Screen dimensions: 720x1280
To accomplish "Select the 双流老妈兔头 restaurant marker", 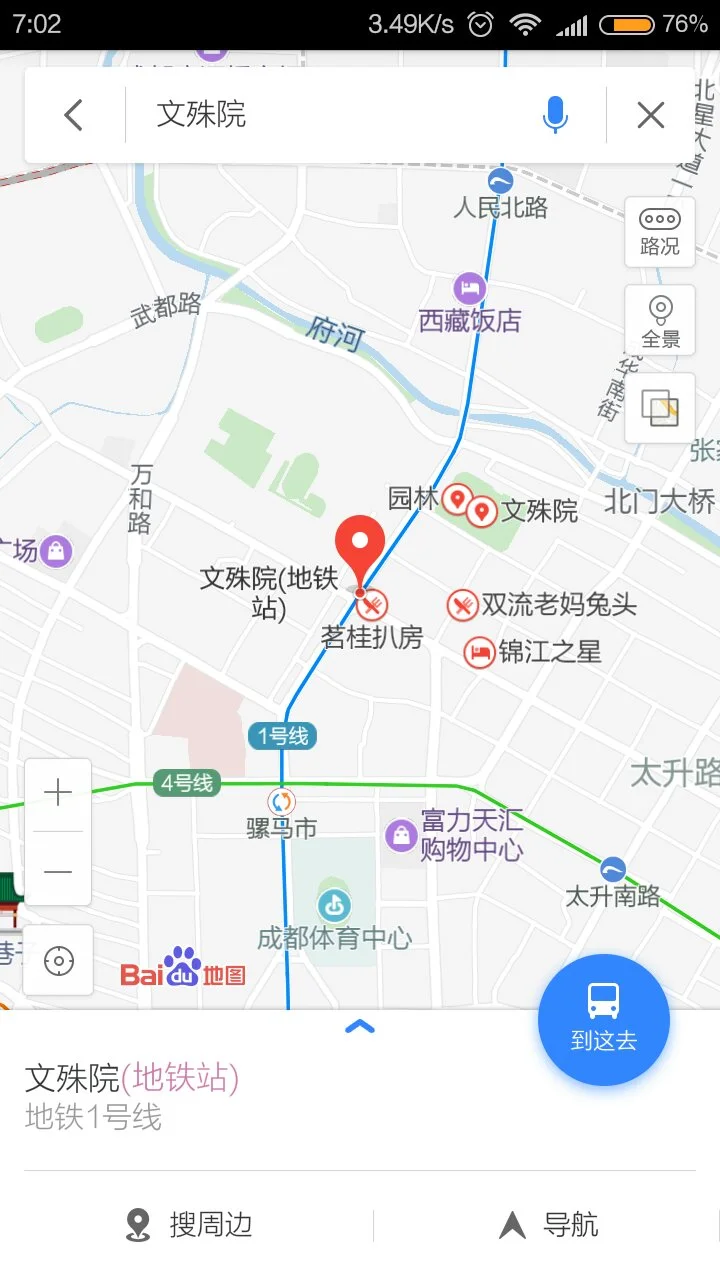I will pyautogui.click(x=461, y=605).
